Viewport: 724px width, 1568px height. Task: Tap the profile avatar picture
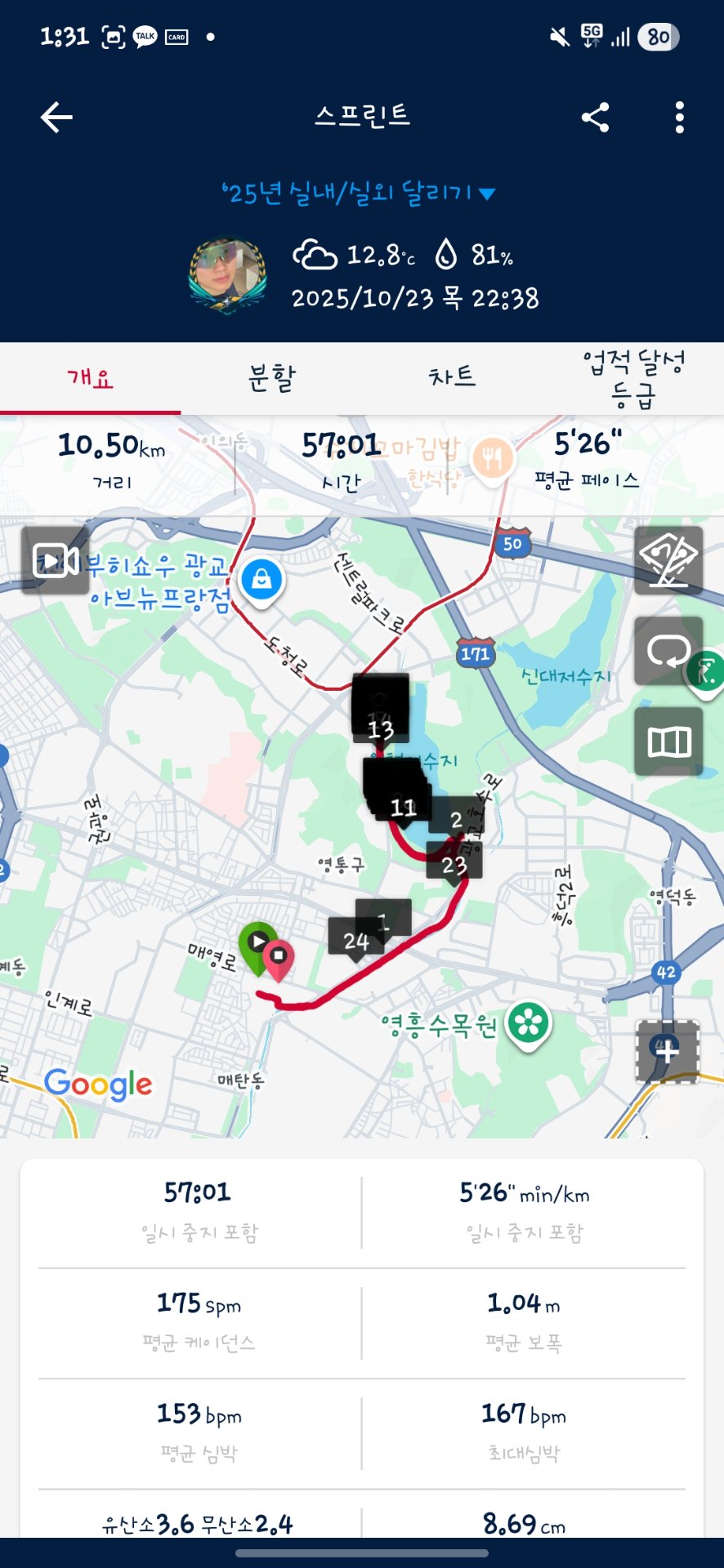(x=227, y=276)
